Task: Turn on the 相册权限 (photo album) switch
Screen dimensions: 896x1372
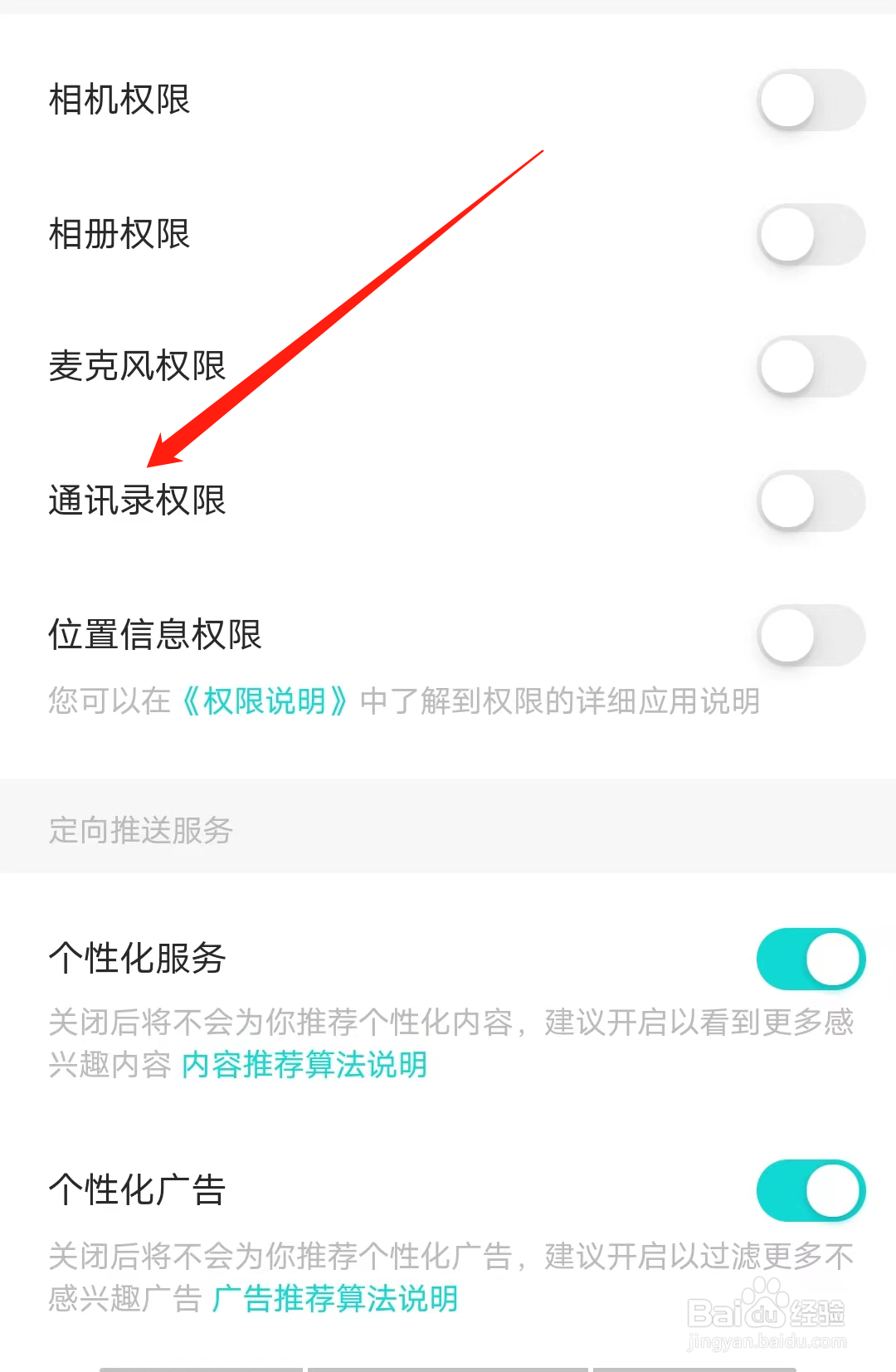Action: [809, 234]
